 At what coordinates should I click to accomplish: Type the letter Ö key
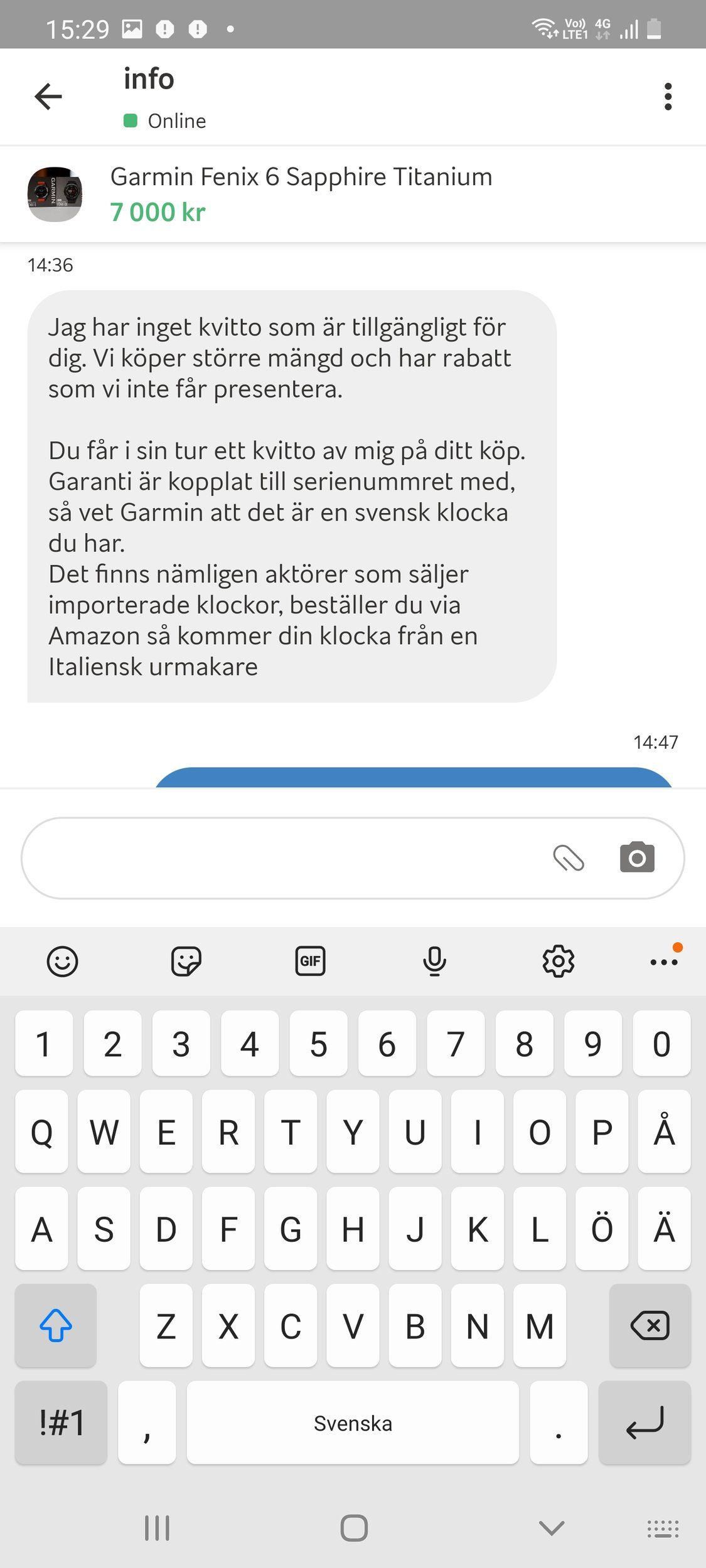[x=602, y=1229]
